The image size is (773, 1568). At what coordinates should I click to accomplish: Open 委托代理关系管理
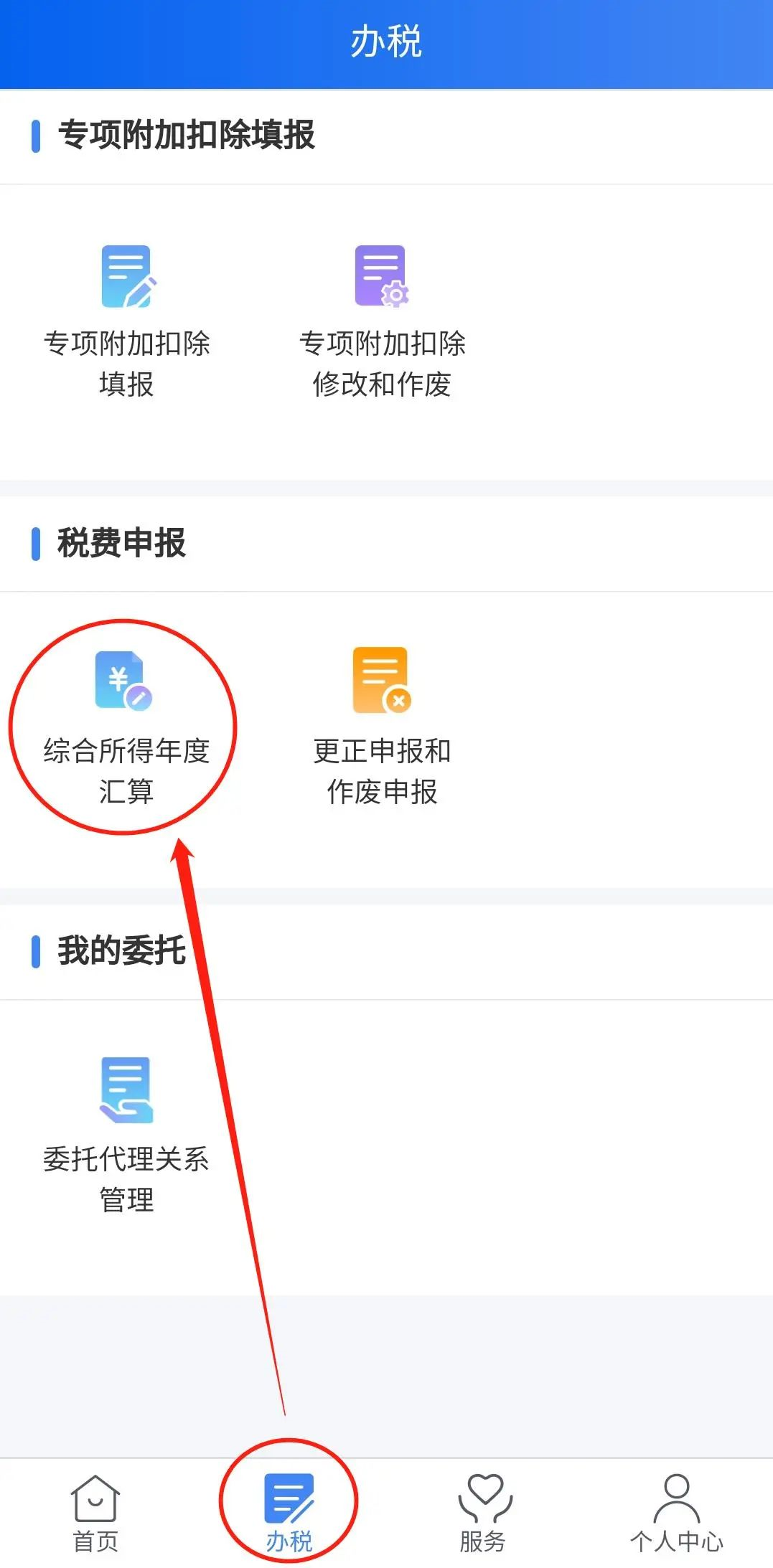coord(126,1133)
